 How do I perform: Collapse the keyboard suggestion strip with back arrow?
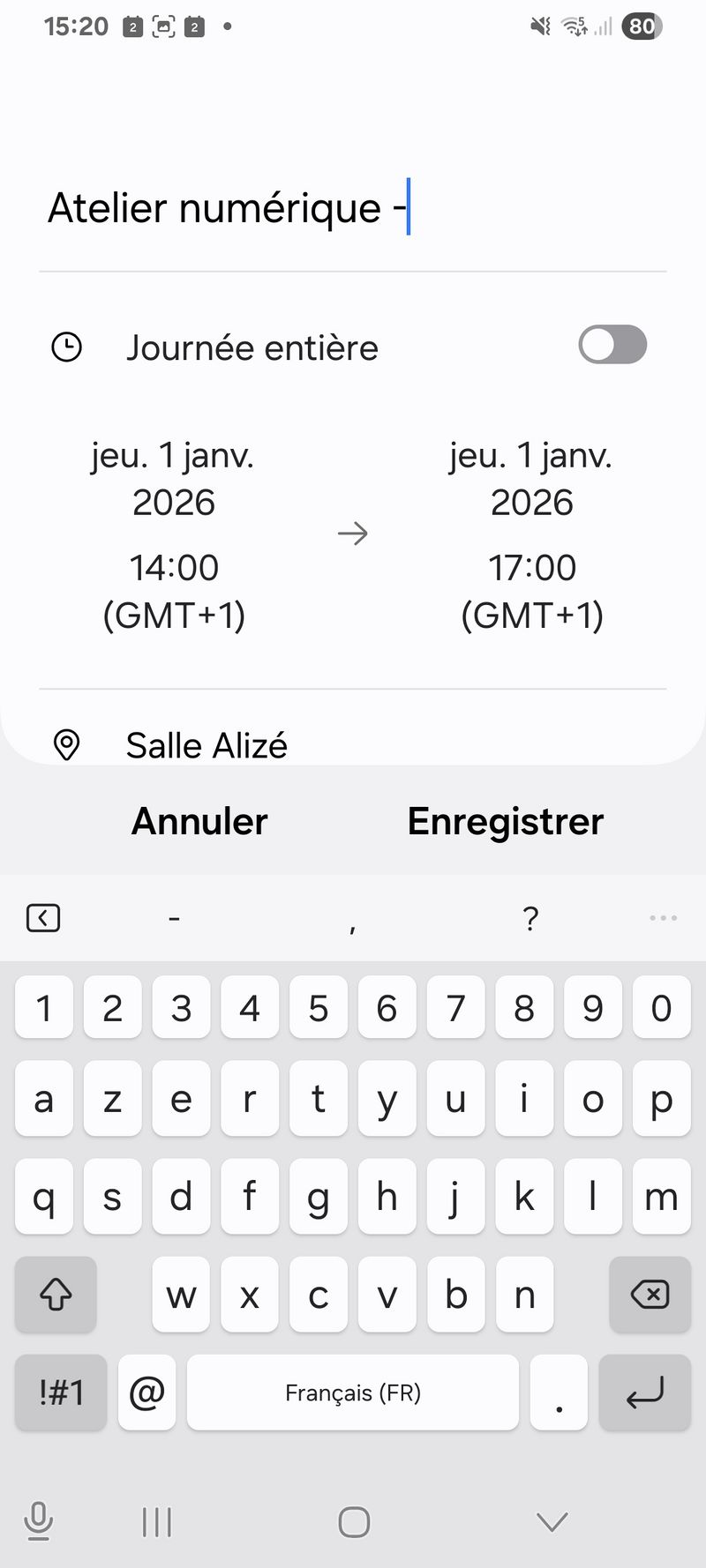pyautogui.click(x=43, y=918)
